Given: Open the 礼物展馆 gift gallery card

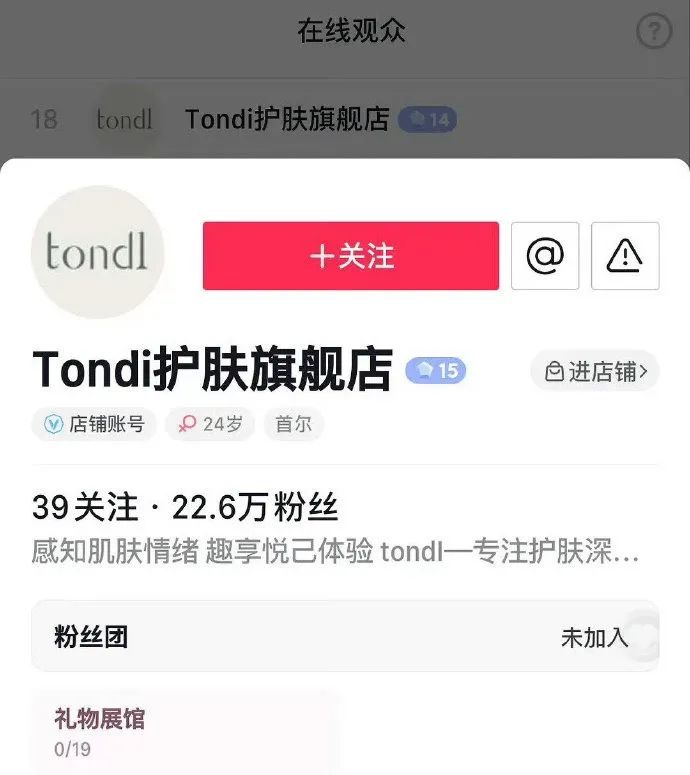Looking at the screenshot, I should tap(185, 732).
